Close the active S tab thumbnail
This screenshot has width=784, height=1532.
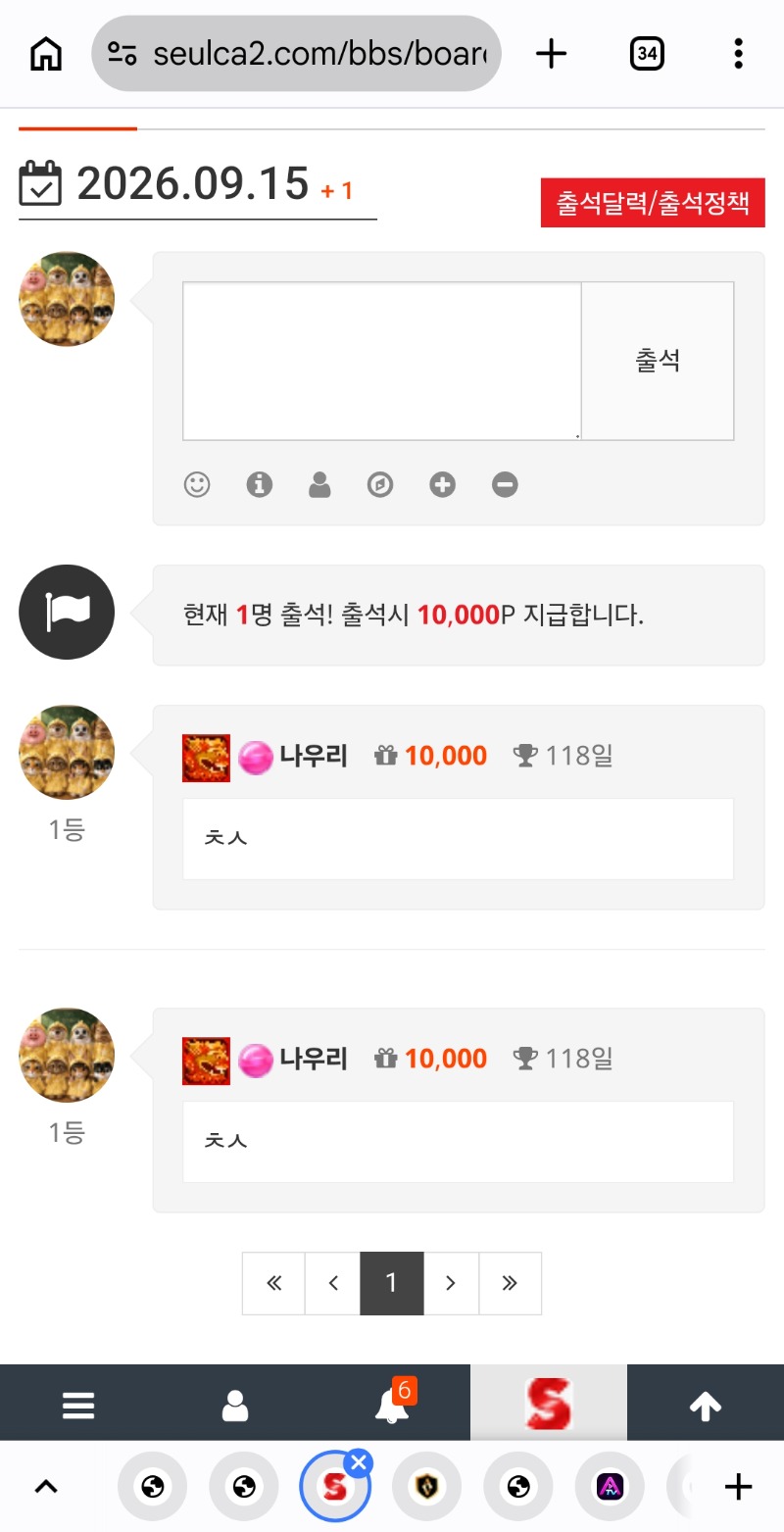tap(359, 1464)
